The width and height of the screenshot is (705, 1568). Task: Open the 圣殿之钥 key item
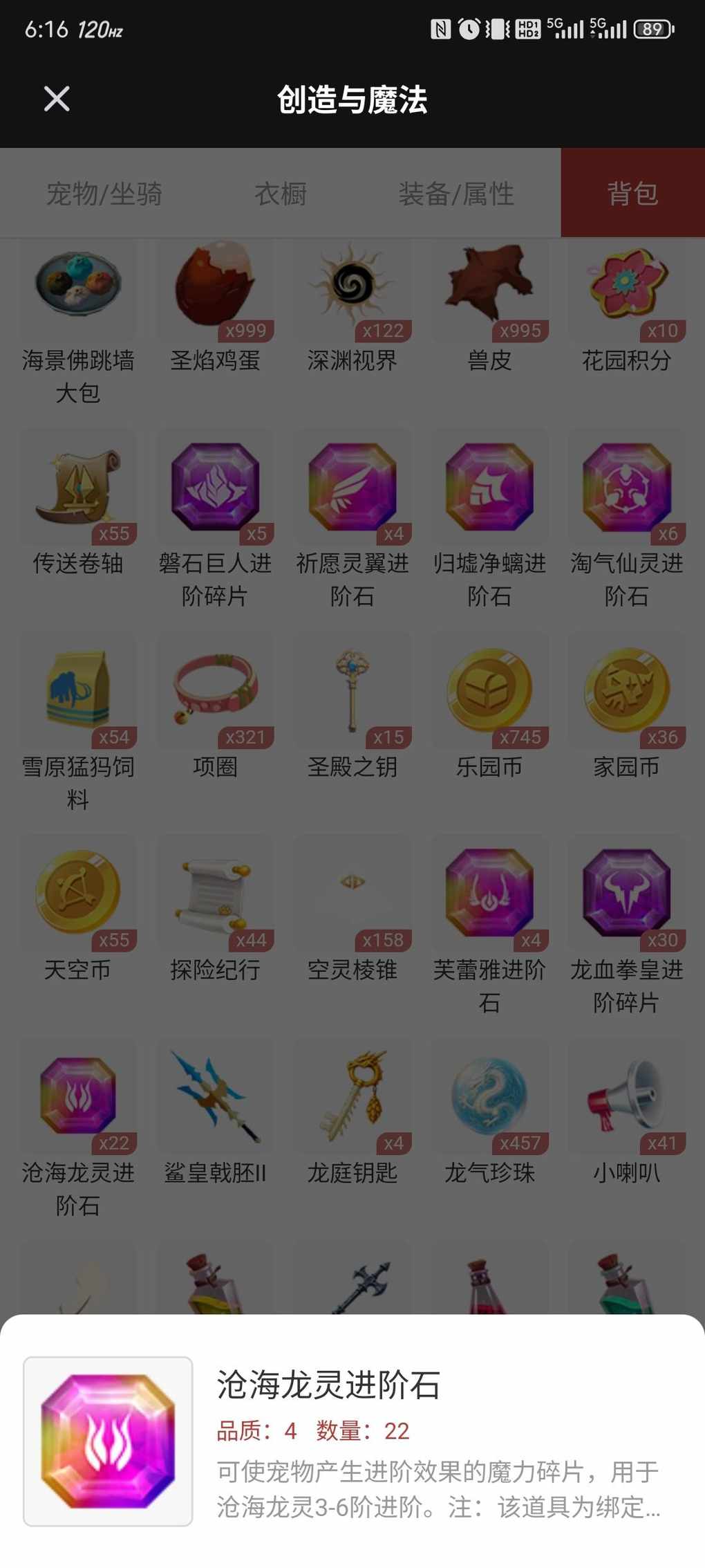coord(352,691)
